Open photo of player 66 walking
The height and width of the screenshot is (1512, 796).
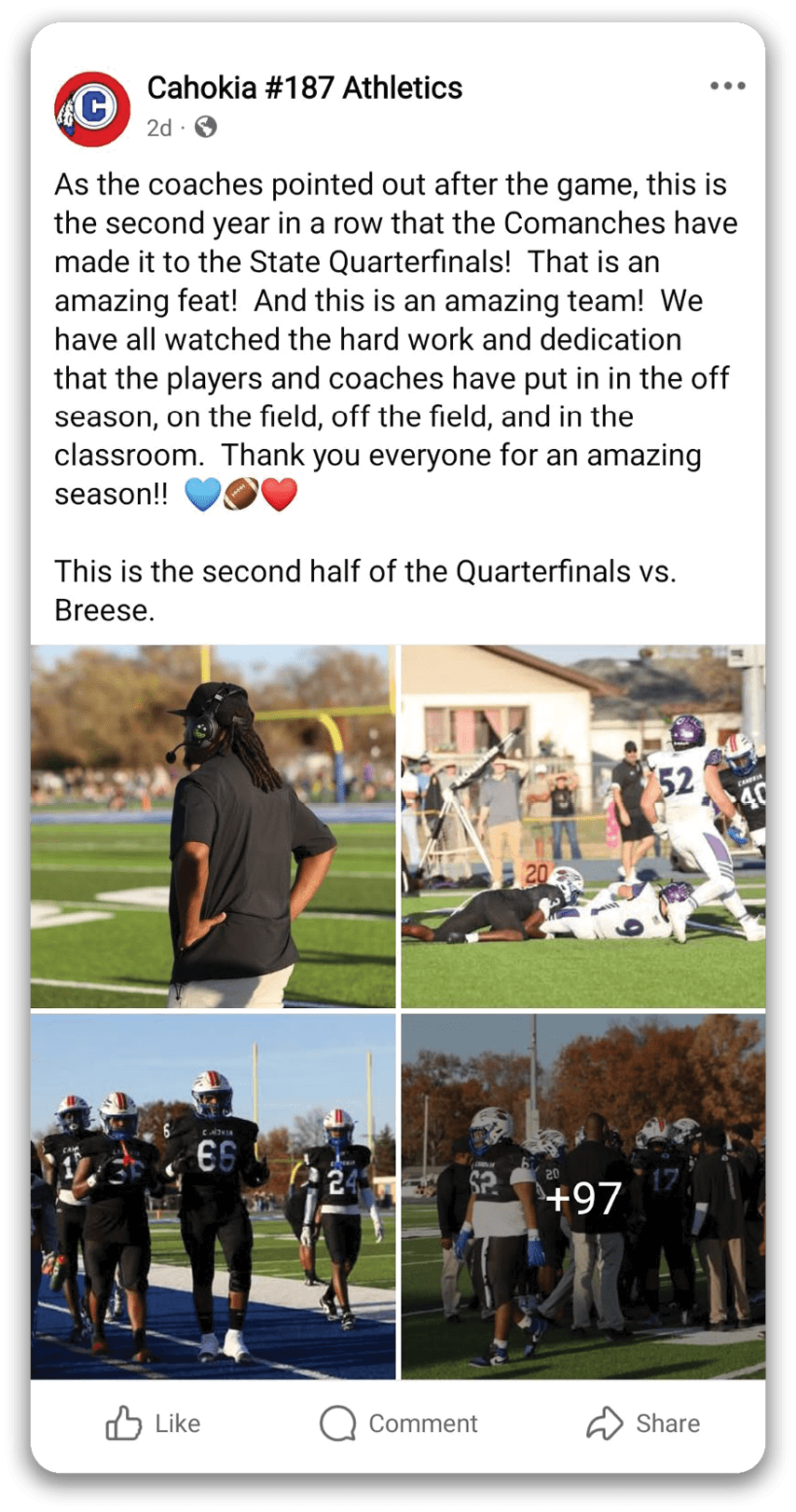coord(213,1196)
